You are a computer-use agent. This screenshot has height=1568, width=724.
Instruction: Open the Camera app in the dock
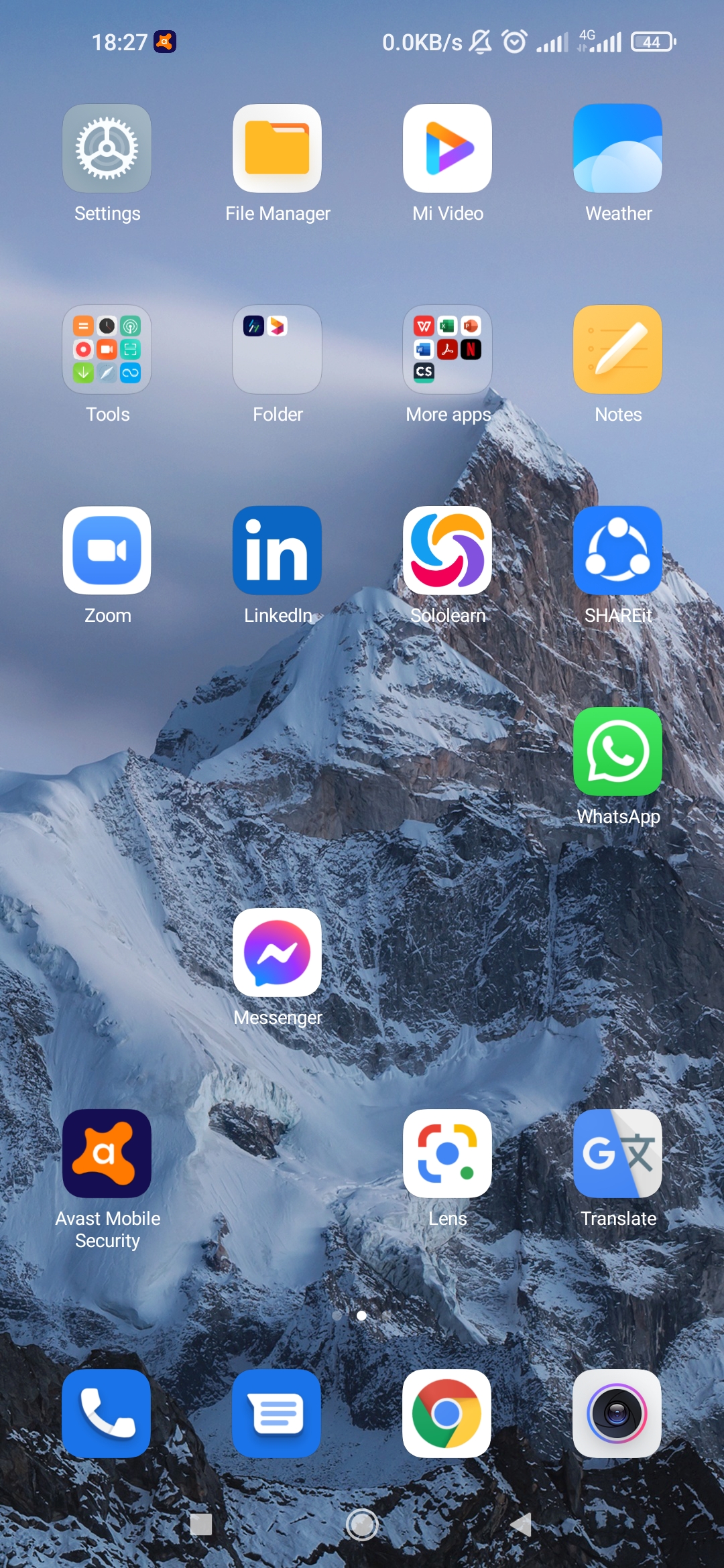617,1414
